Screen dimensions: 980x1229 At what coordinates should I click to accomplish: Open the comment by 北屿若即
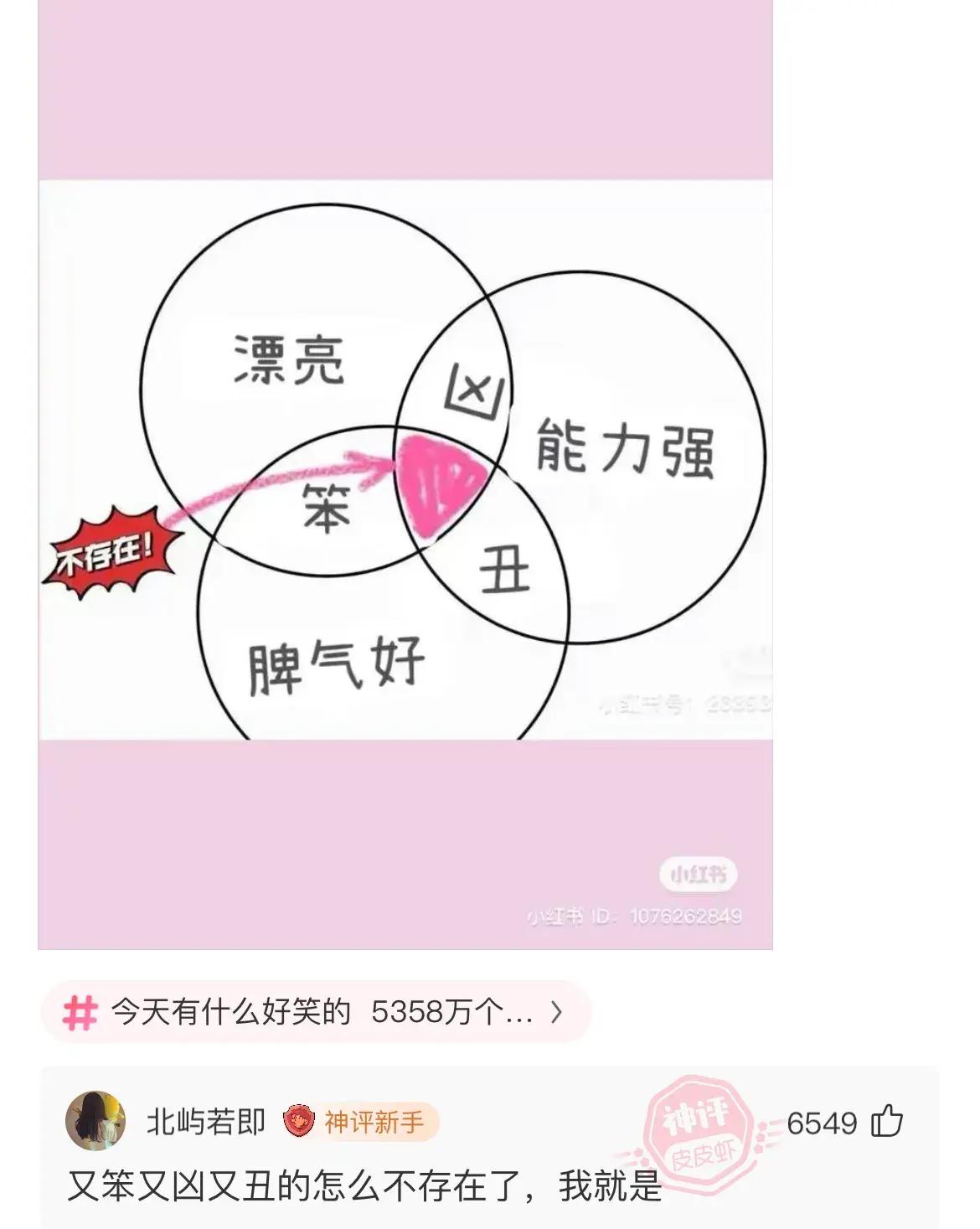pyautogui.click(x=364, y=1186)
